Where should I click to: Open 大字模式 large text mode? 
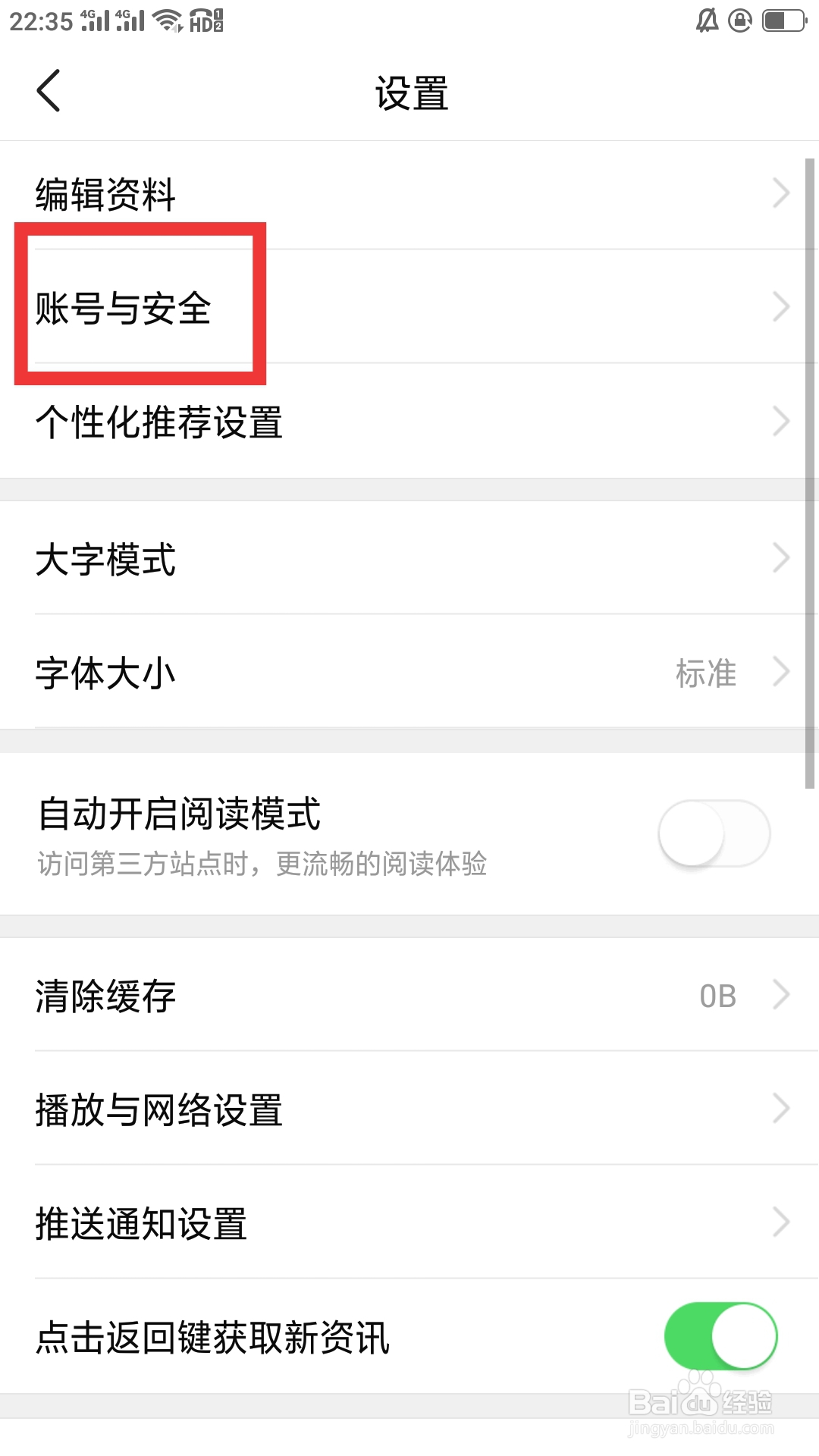(x=106, y=561)
